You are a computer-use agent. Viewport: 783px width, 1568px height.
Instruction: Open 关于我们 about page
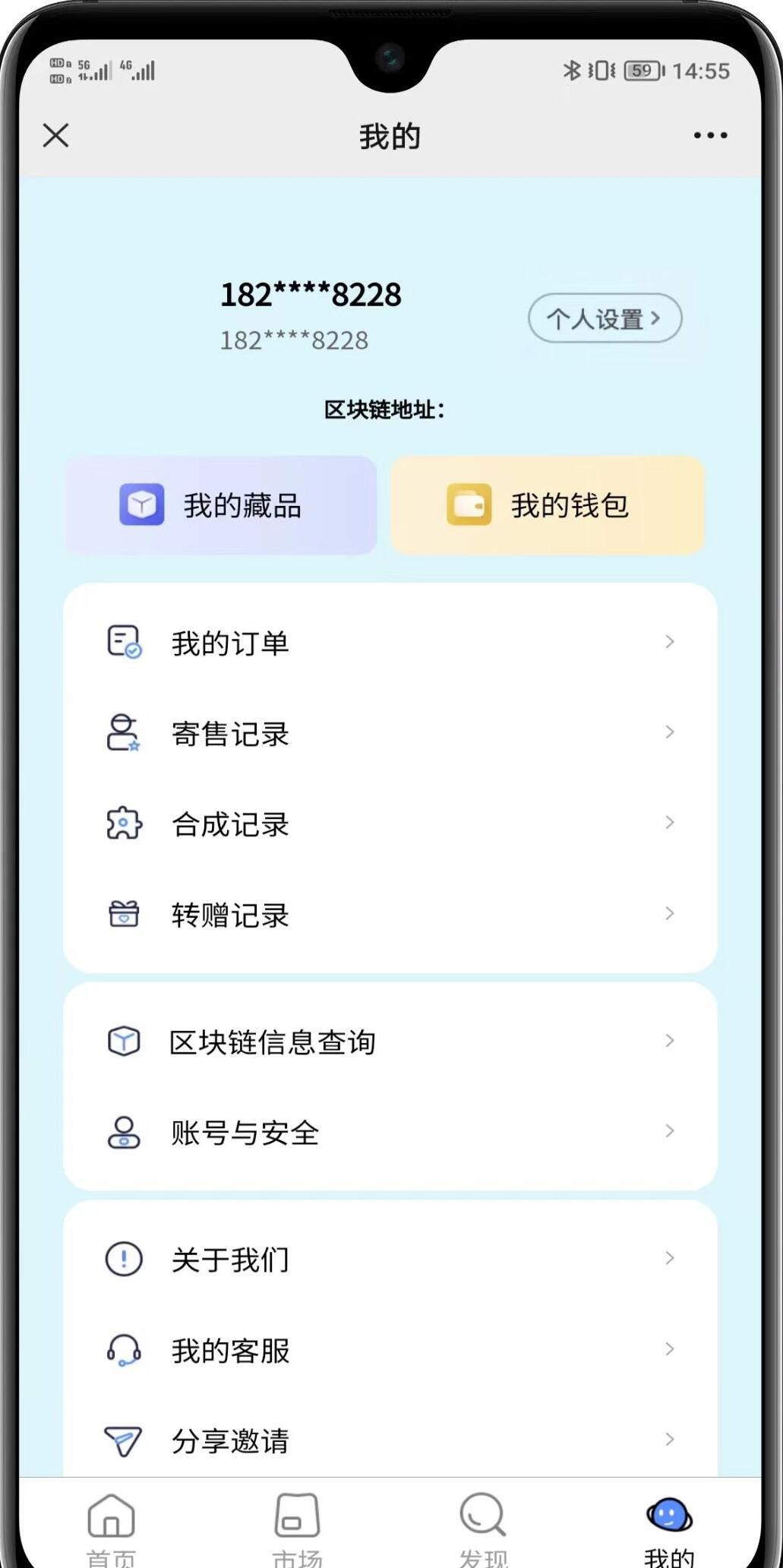coord(390,1259)
